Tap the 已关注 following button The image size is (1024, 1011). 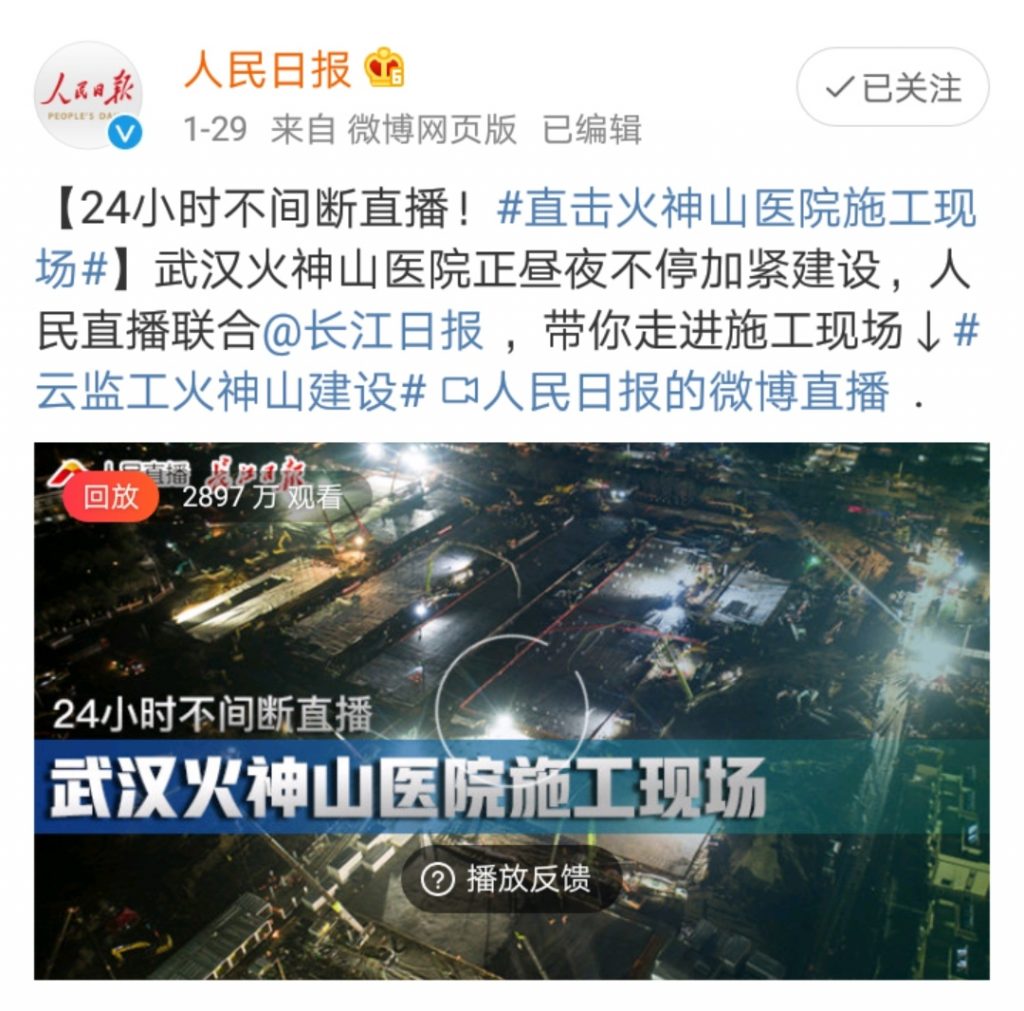tap(892, 87)
